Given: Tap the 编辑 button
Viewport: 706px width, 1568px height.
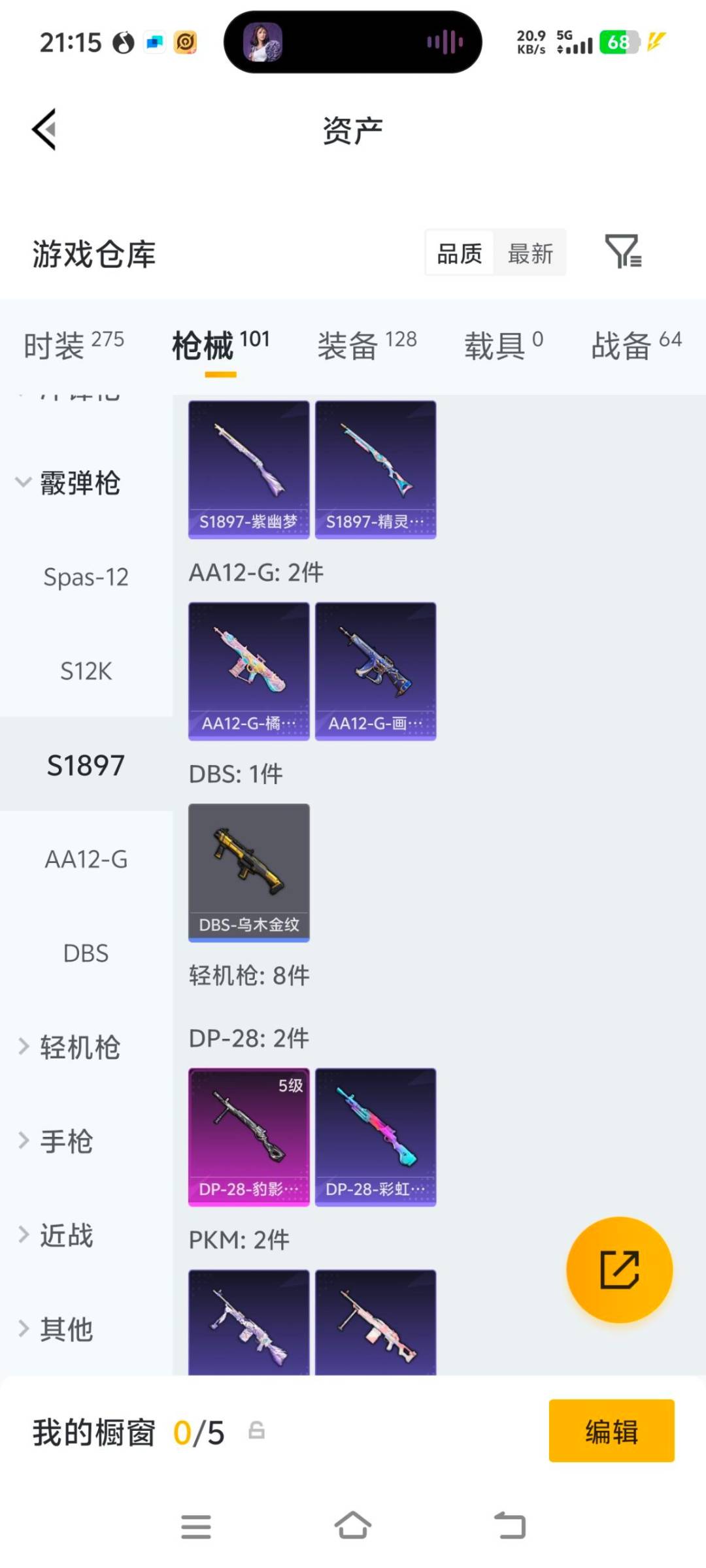Looking at the screenshot, I should 611,1432.
